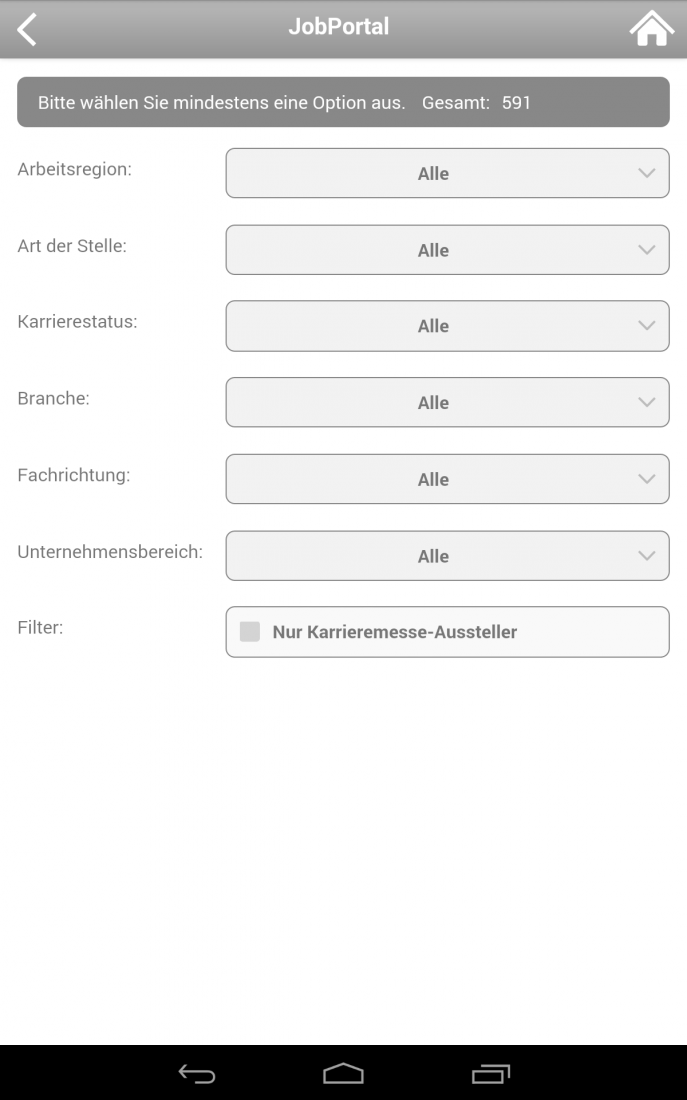Image resolution: width=687 pixels, height=1100 pixels.
Task: Expand the Arbeitsregion dropdown
Action: (x=447, y=173)
